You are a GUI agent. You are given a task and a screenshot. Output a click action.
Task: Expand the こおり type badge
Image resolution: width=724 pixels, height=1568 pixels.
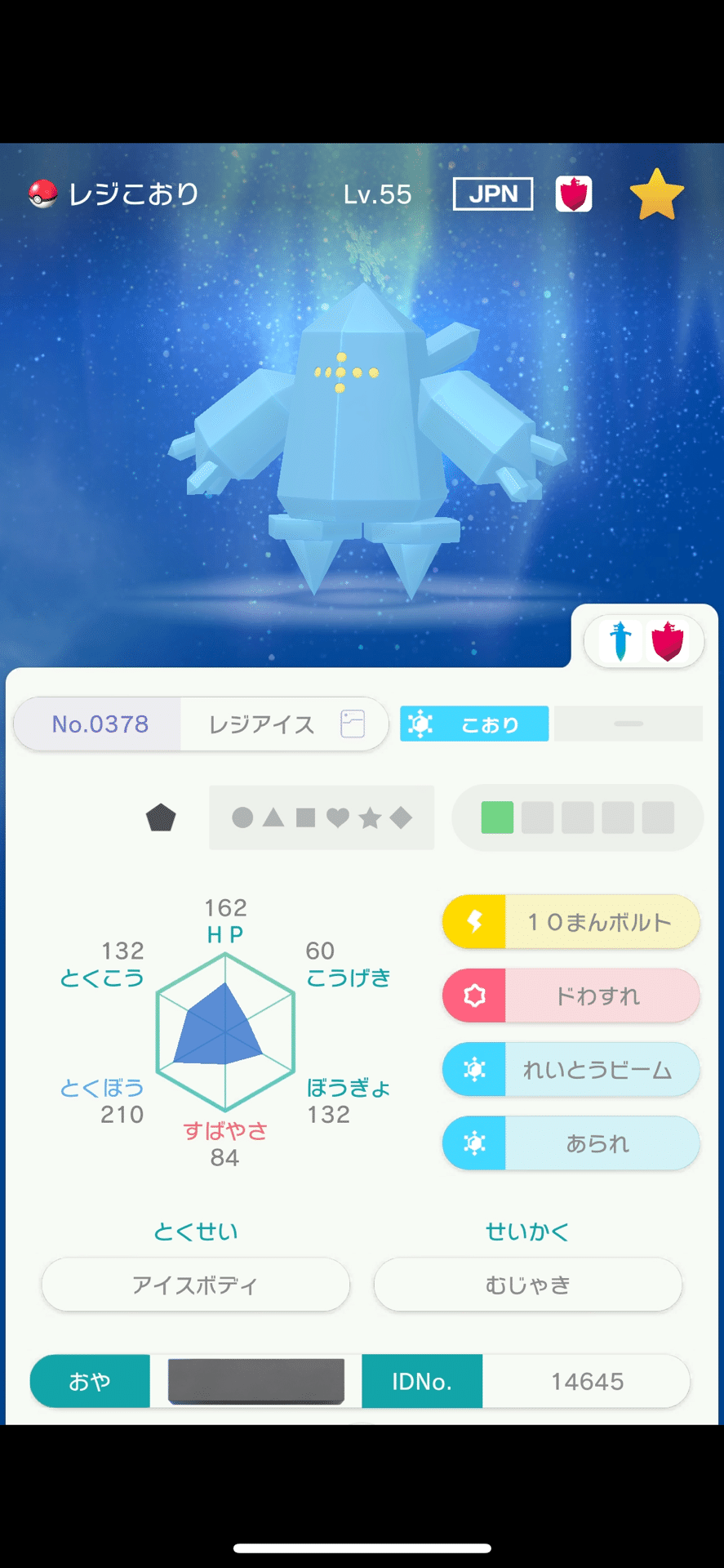(473, 723)
